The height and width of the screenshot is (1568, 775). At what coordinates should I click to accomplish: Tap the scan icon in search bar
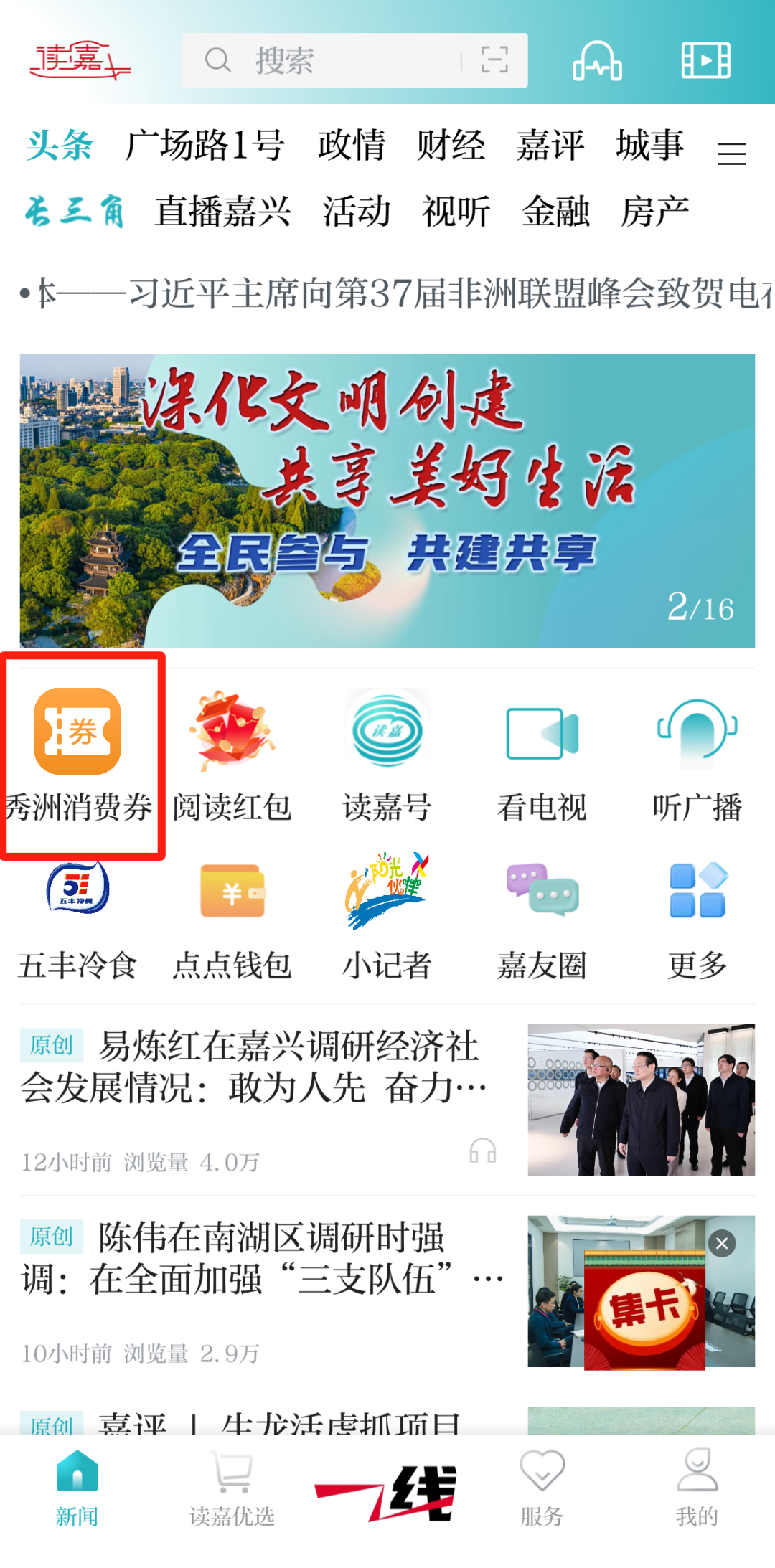(494, 60)
